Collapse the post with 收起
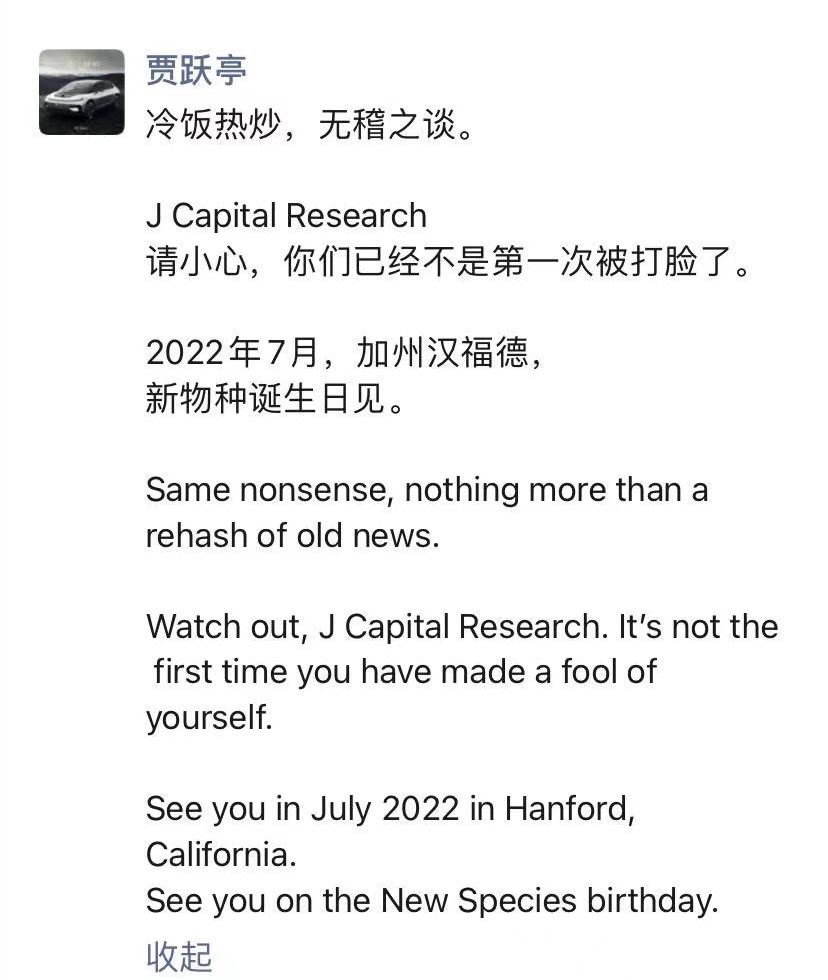Image resolution: width=828 pixels, height=980 pixels. (179, 956)
